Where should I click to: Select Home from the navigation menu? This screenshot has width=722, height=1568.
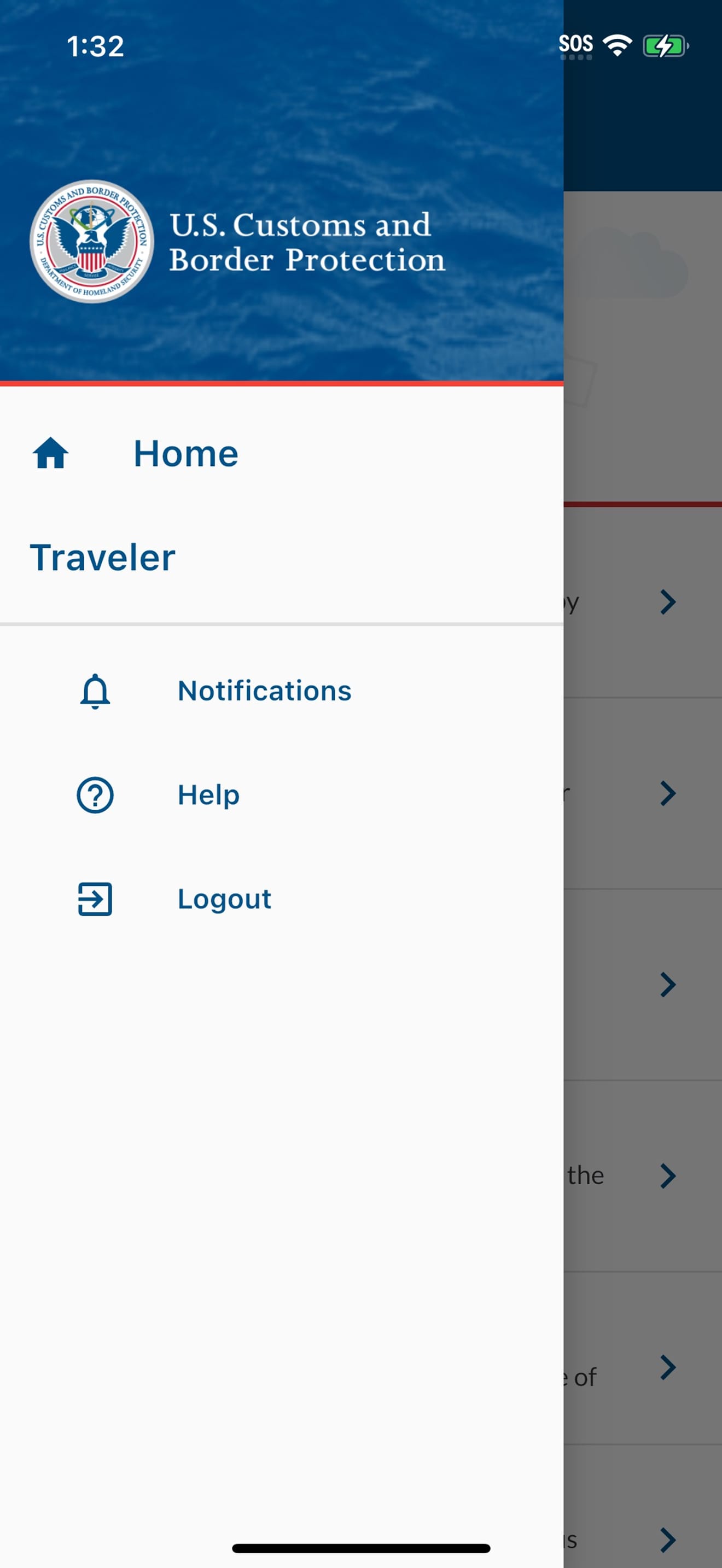[x=187, y=453]
